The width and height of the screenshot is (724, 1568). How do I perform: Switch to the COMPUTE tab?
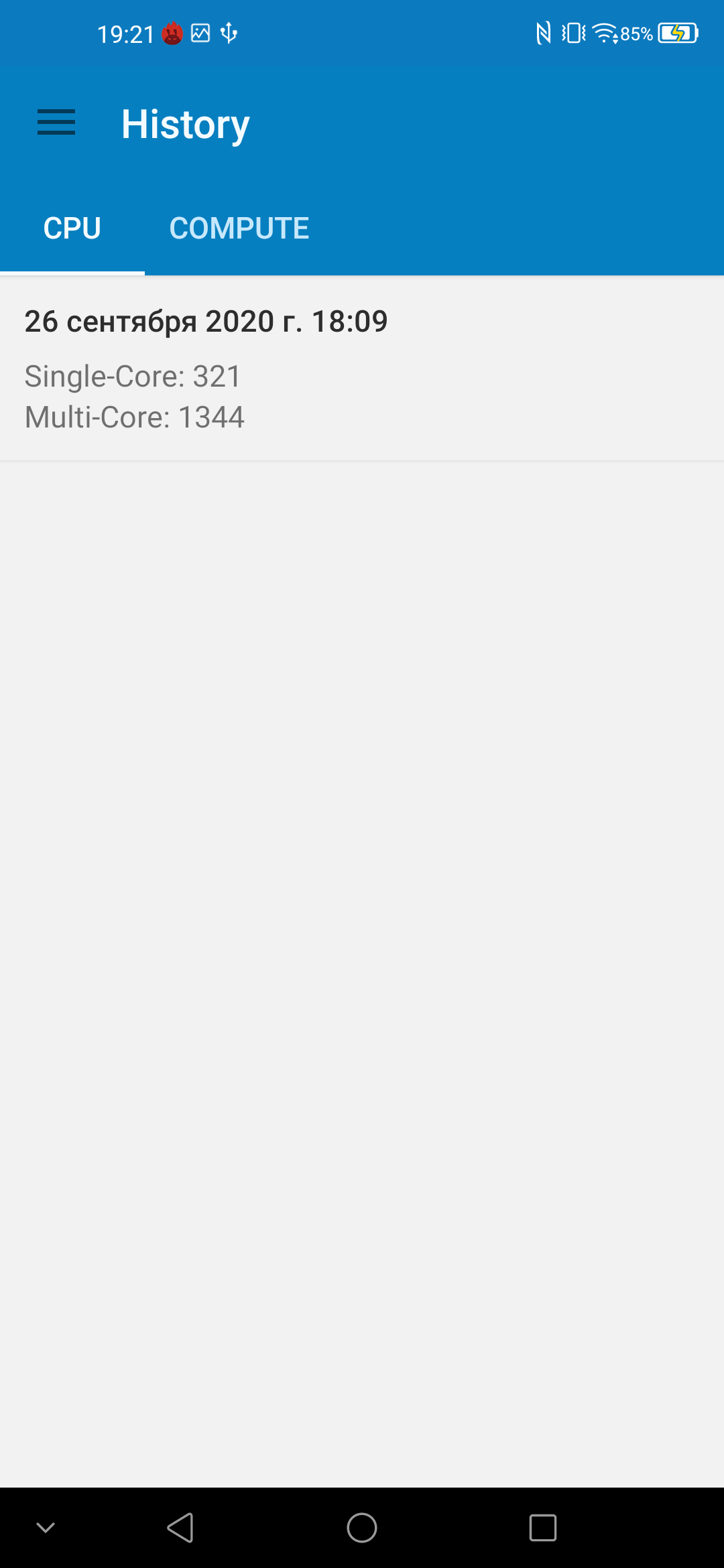pos(239,228)
